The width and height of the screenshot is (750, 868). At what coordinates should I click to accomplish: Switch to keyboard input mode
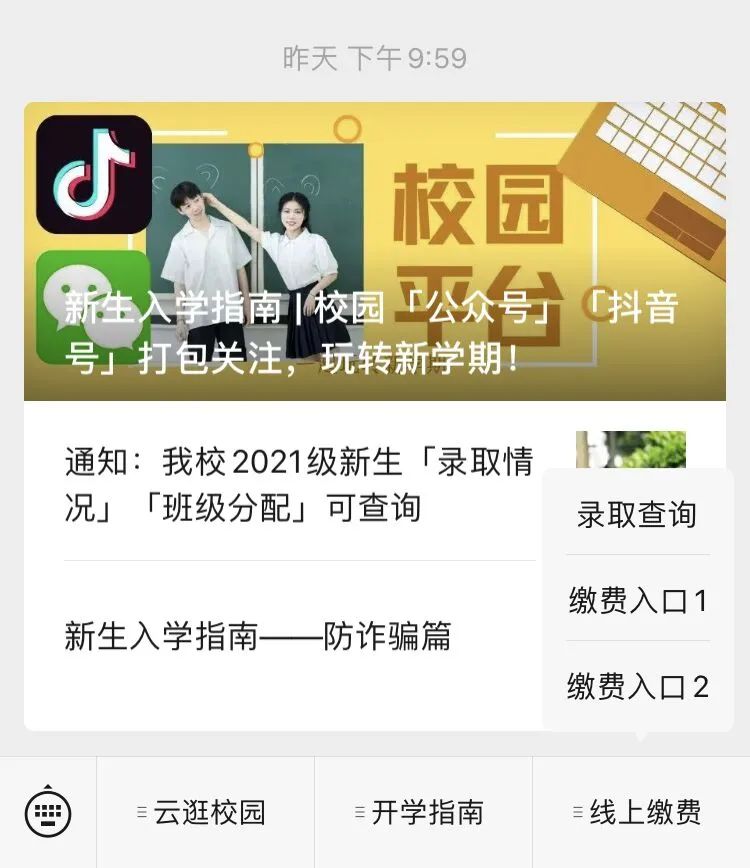coord(48,812)
